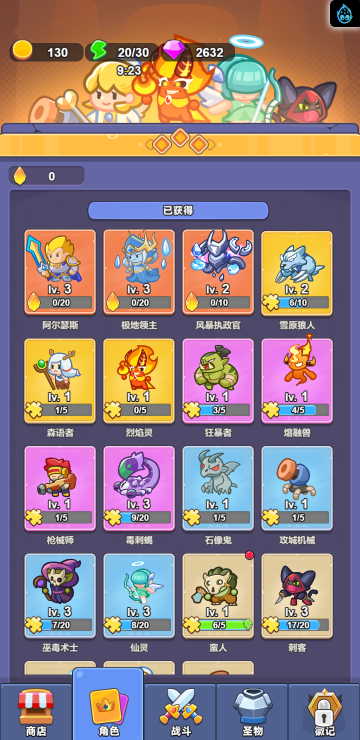View the 刺客 character card

(297, 596)
